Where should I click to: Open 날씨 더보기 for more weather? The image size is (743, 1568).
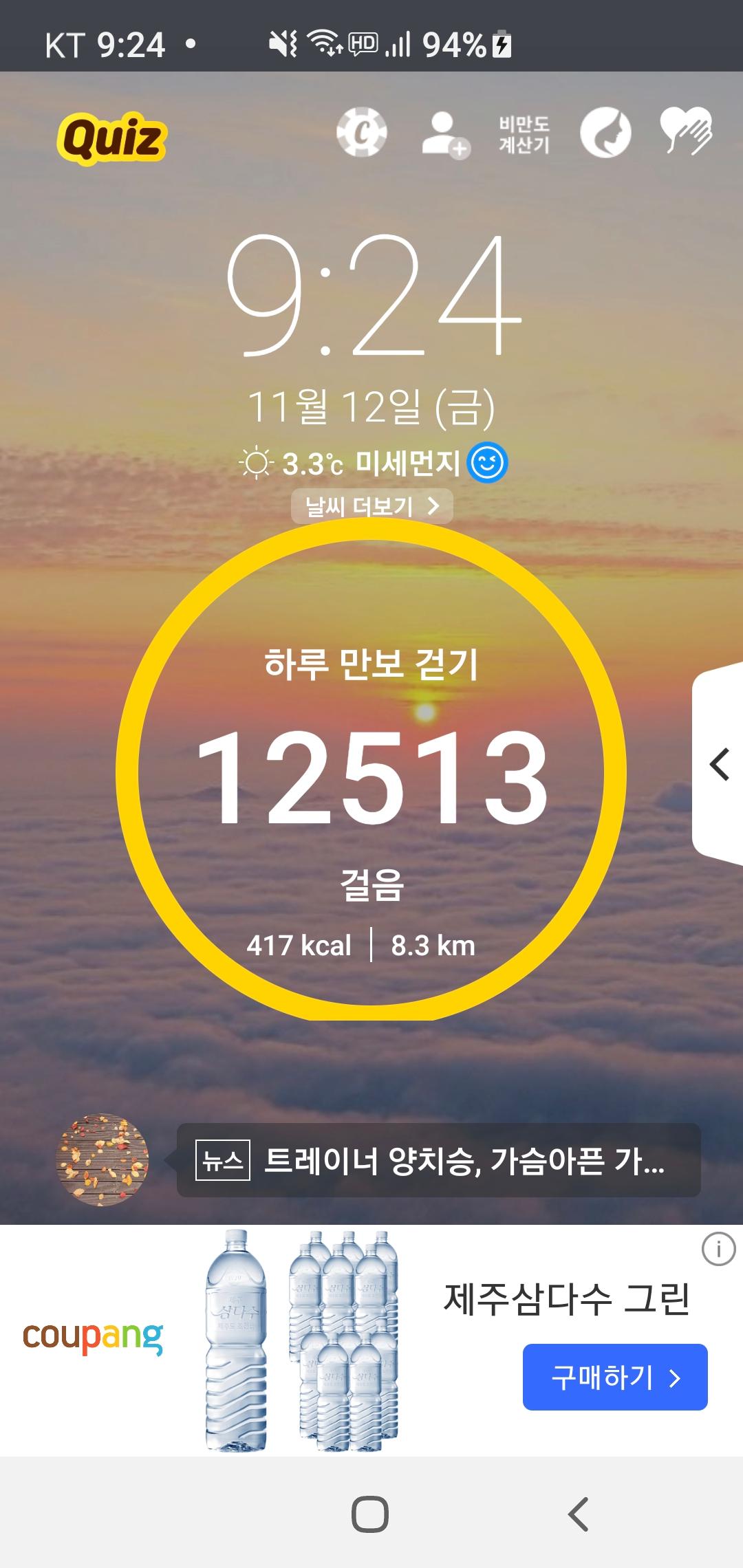[x=371, y=507]
